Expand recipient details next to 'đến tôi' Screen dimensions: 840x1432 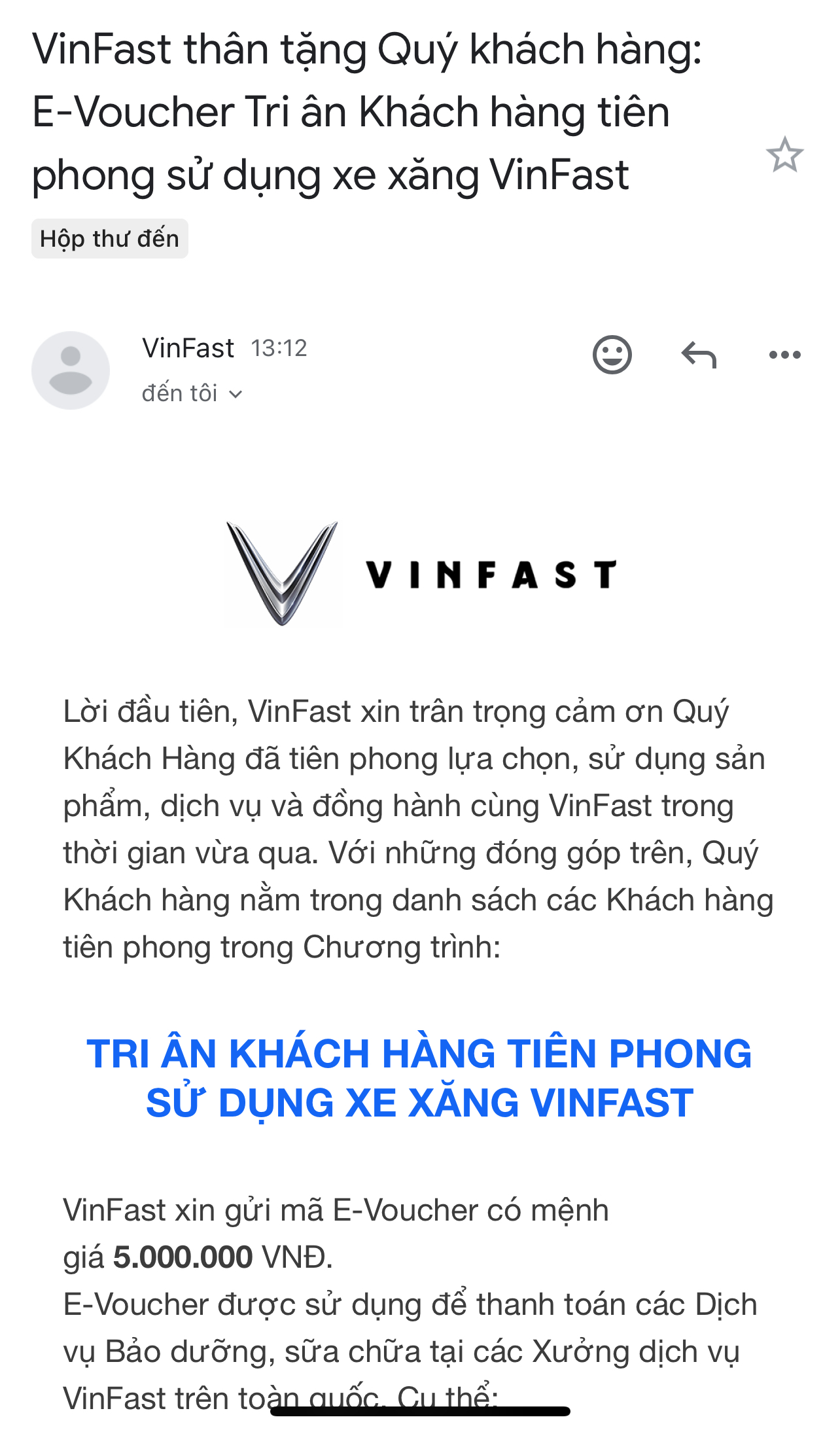pos(236,394)
